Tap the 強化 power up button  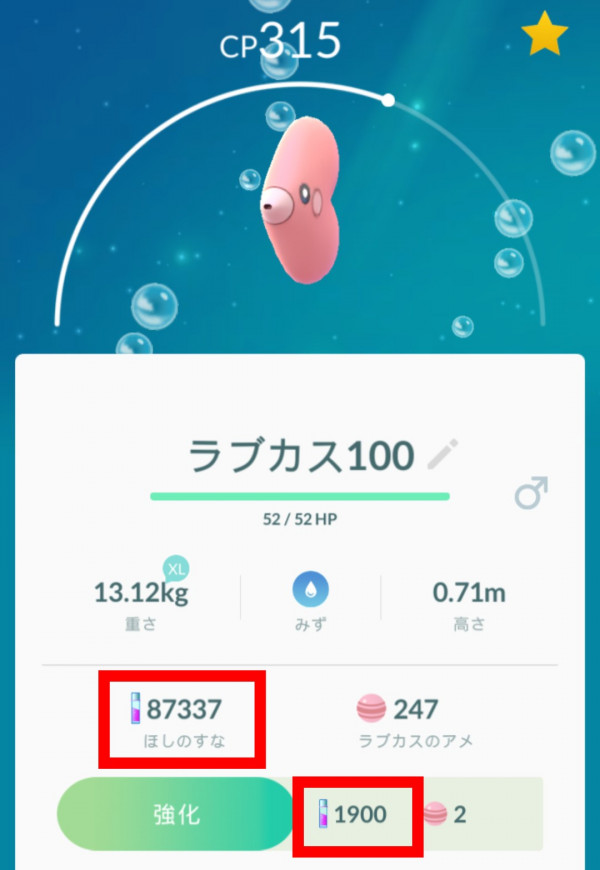(175, 814)
